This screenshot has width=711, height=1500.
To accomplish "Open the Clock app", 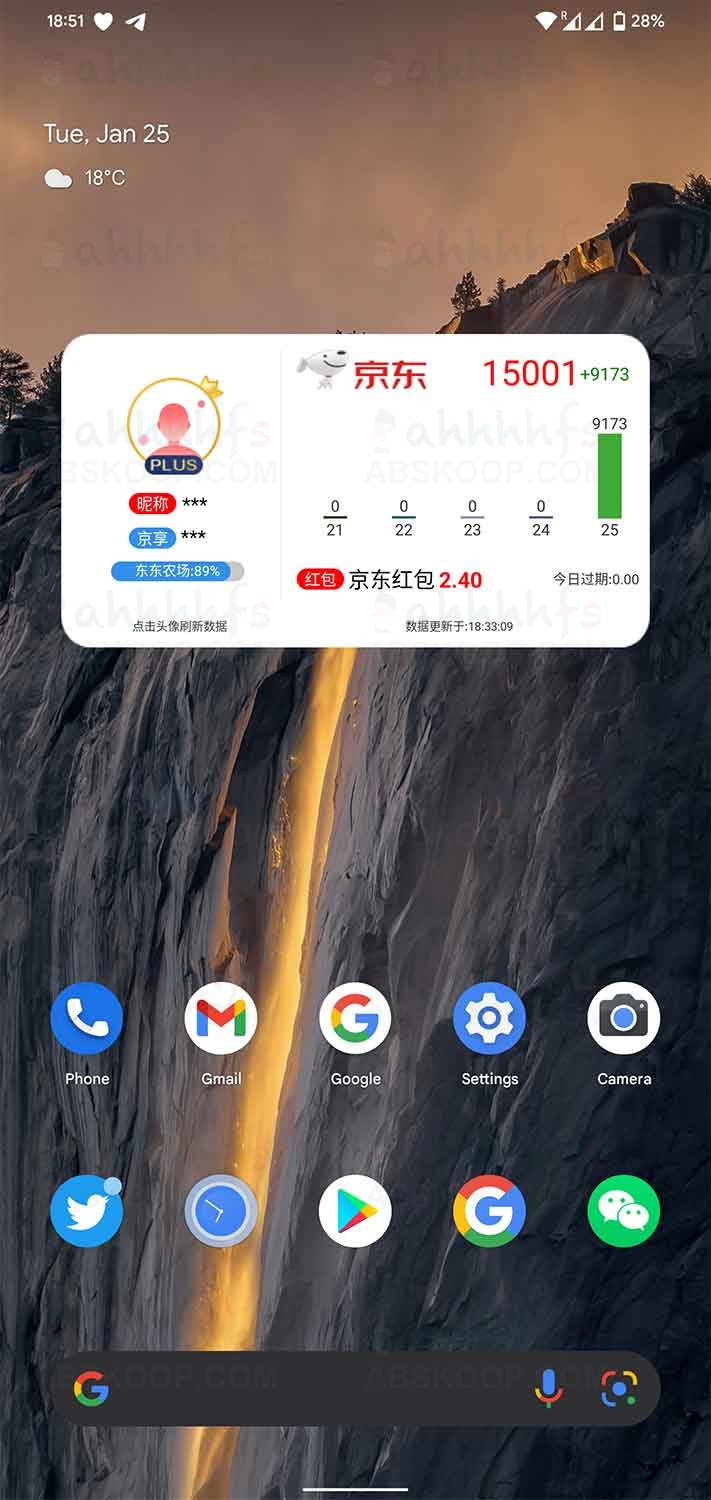I will coord(221,1211).
